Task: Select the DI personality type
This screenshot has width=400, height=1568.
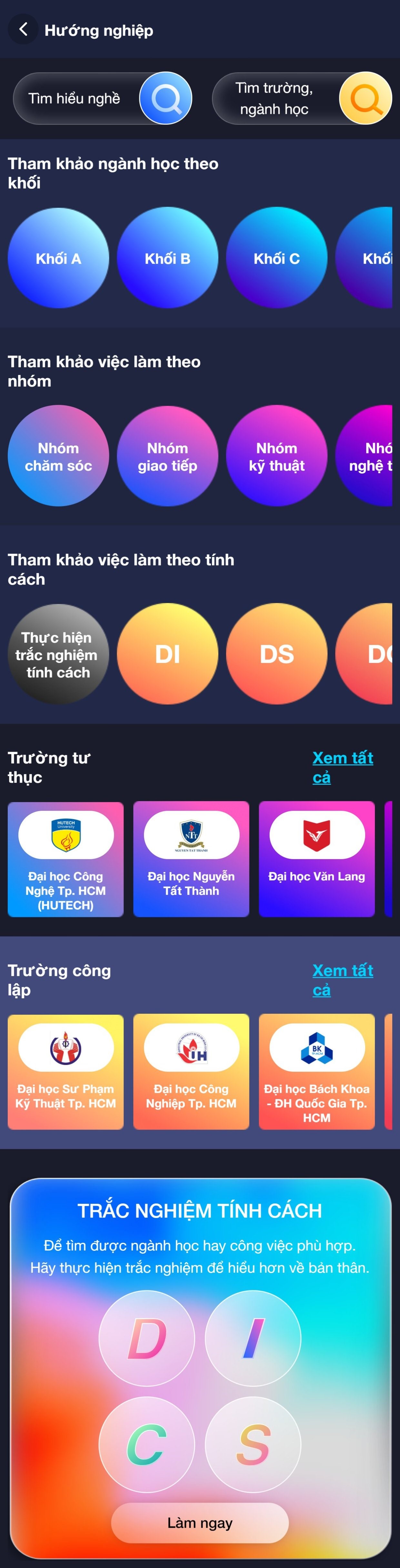Action: tap(167, 654)
